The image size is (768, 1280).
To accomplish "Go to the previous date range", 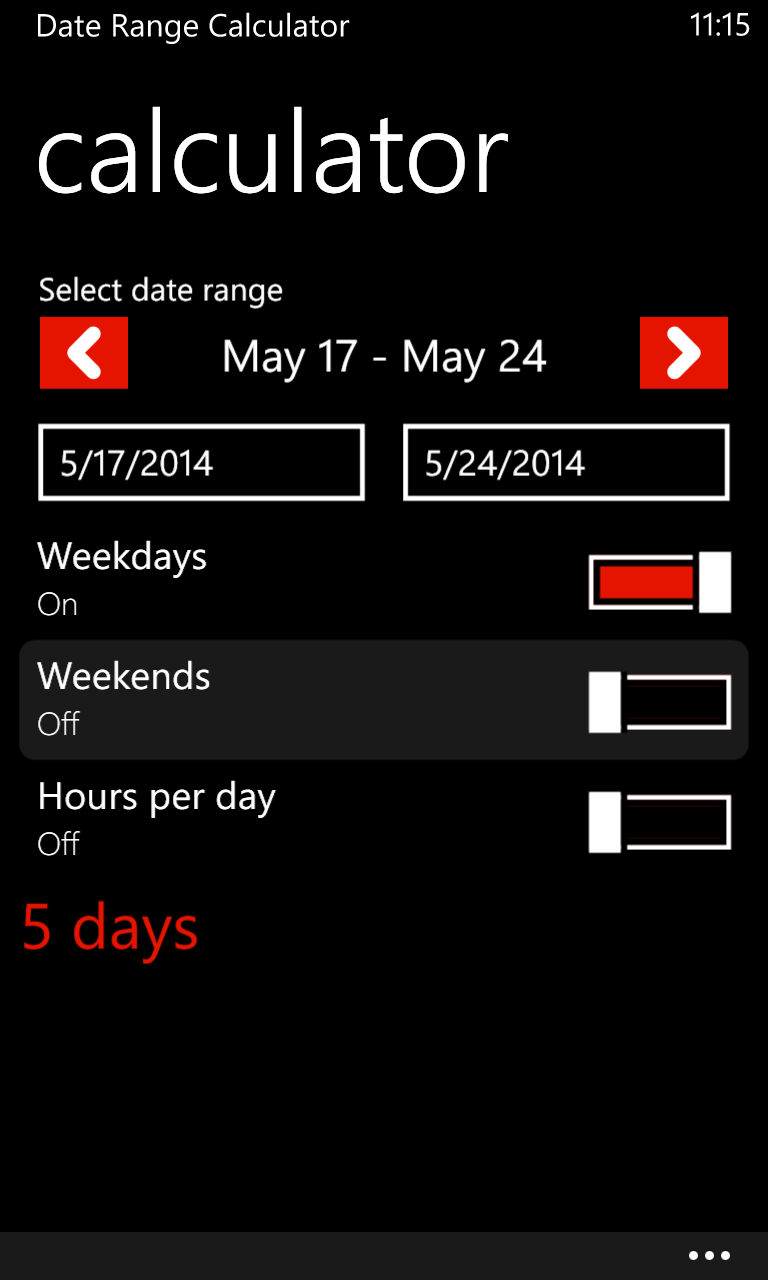I will pos(84,353).
